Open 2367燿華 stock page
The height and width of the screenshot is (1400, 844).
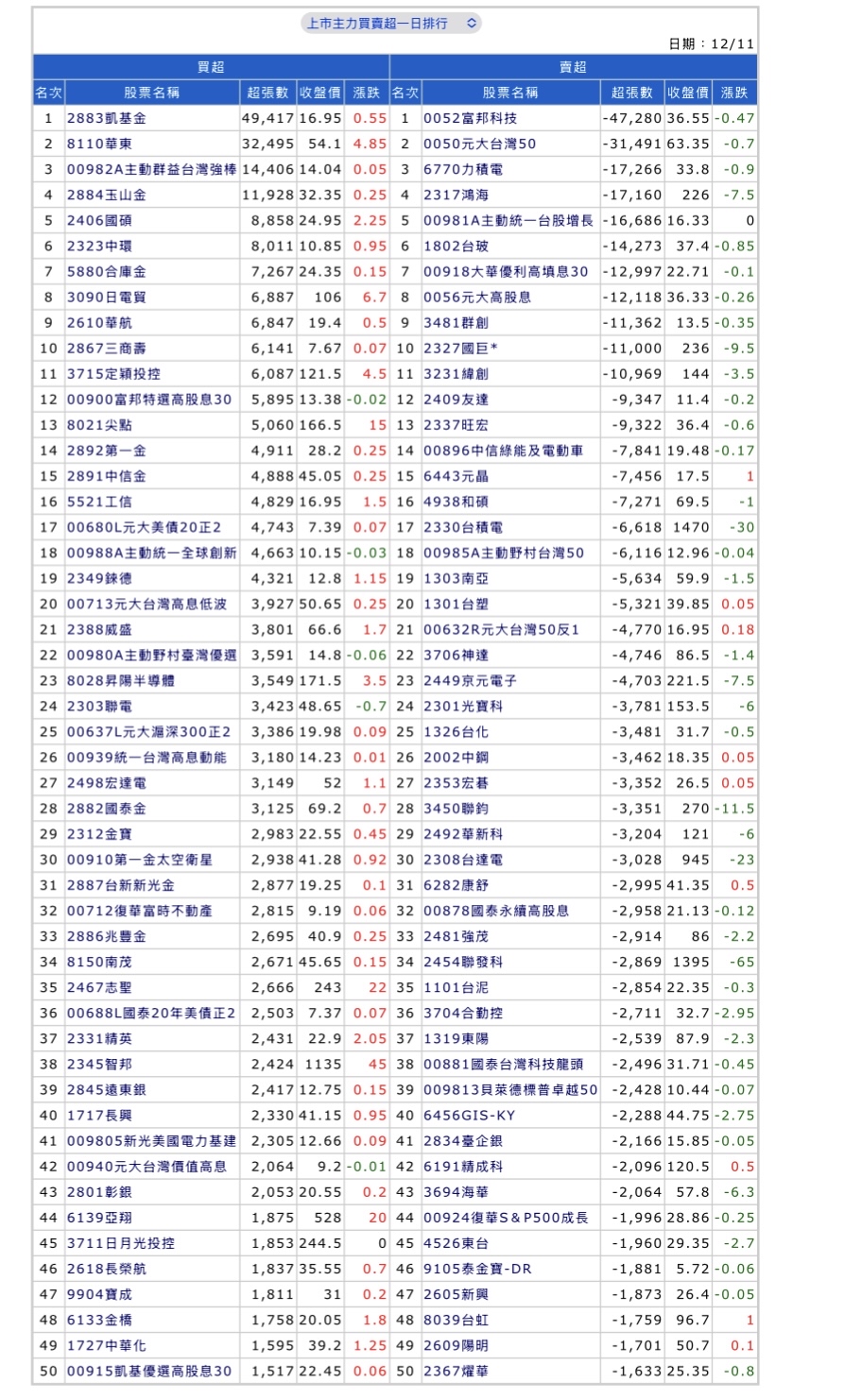pos(456,1371)
